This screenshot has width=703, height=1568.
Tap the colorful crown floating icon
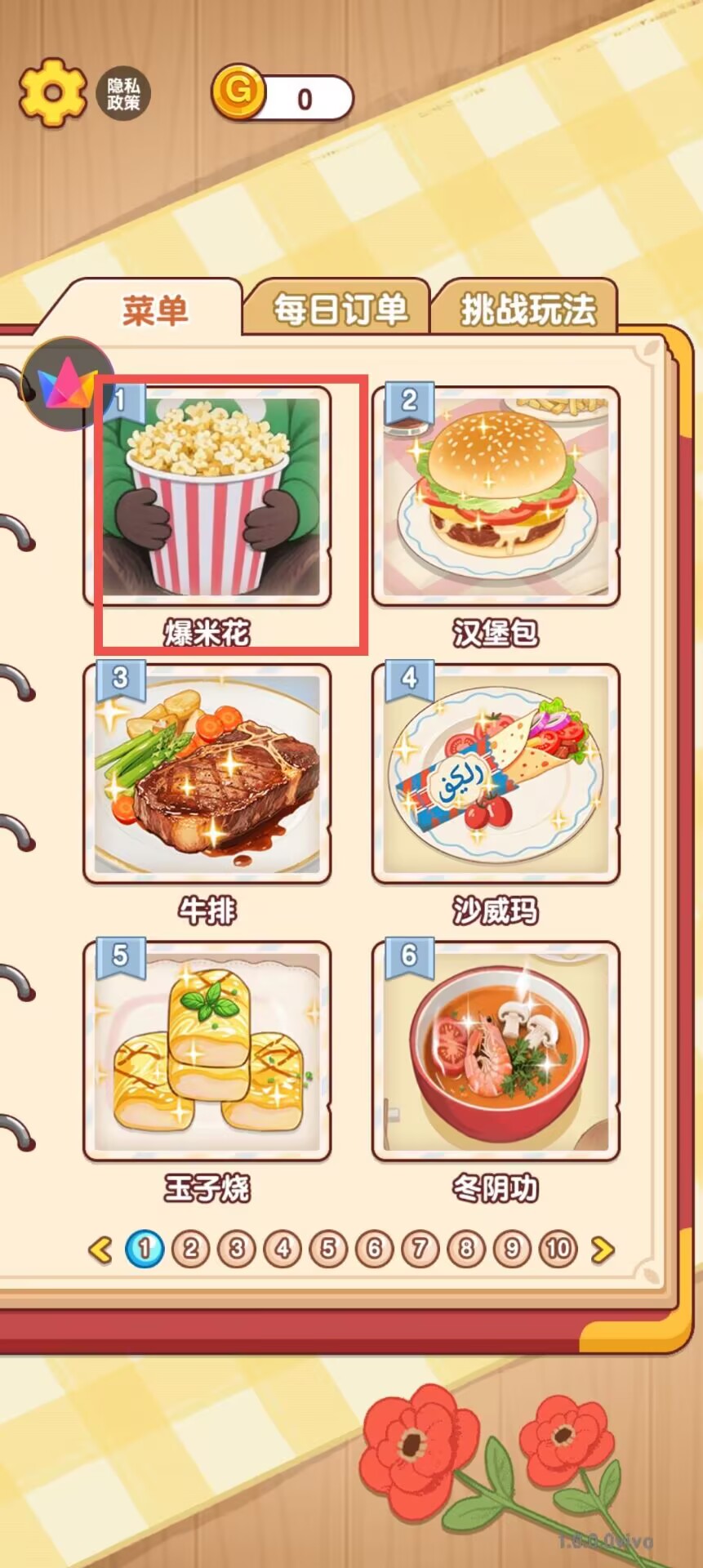[67, 384]
